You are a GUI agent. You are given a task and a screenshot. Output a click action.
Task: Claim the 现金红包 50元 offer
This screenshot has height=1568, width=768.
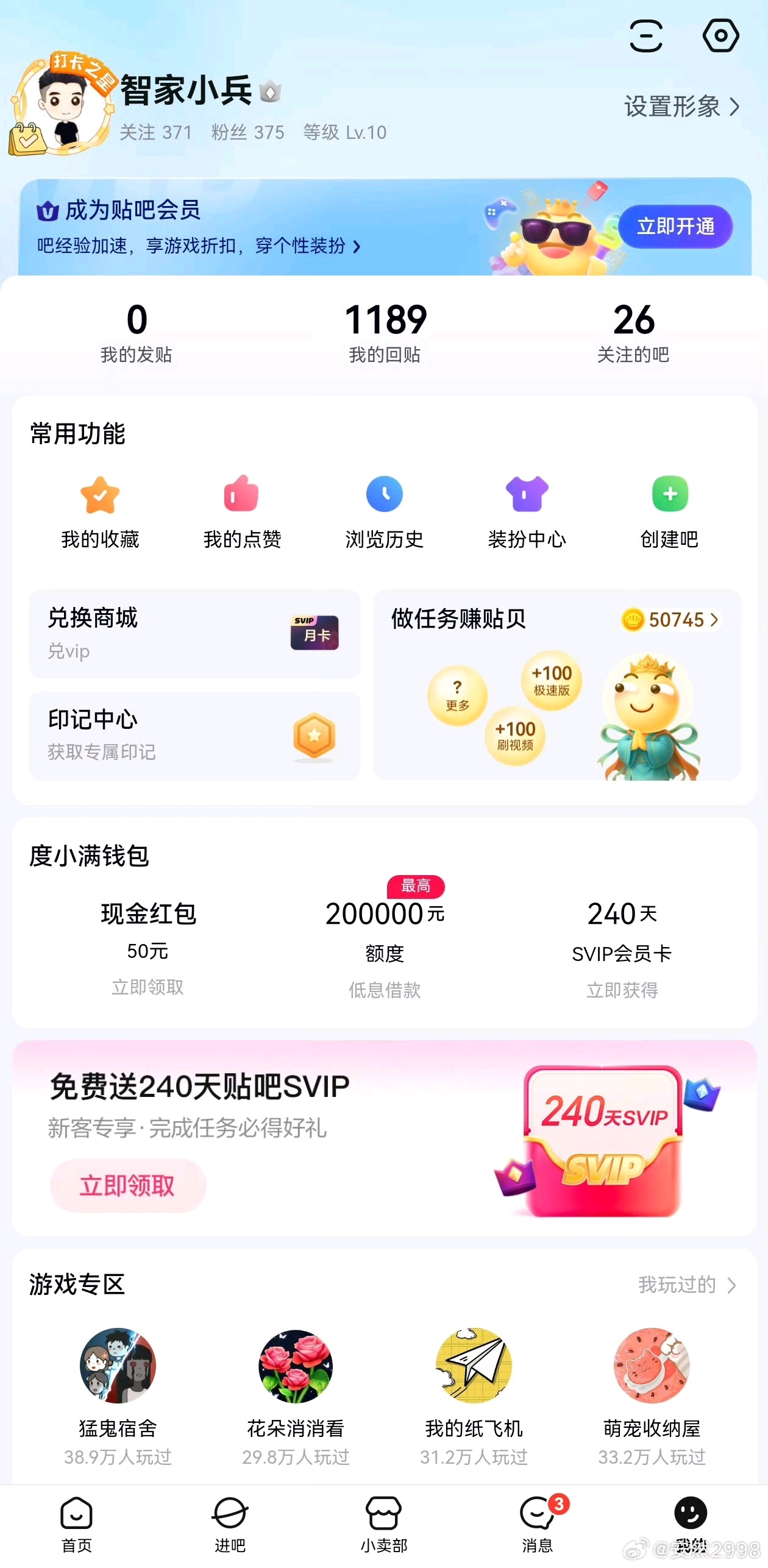pyautogui.click(x=148, y=948)
